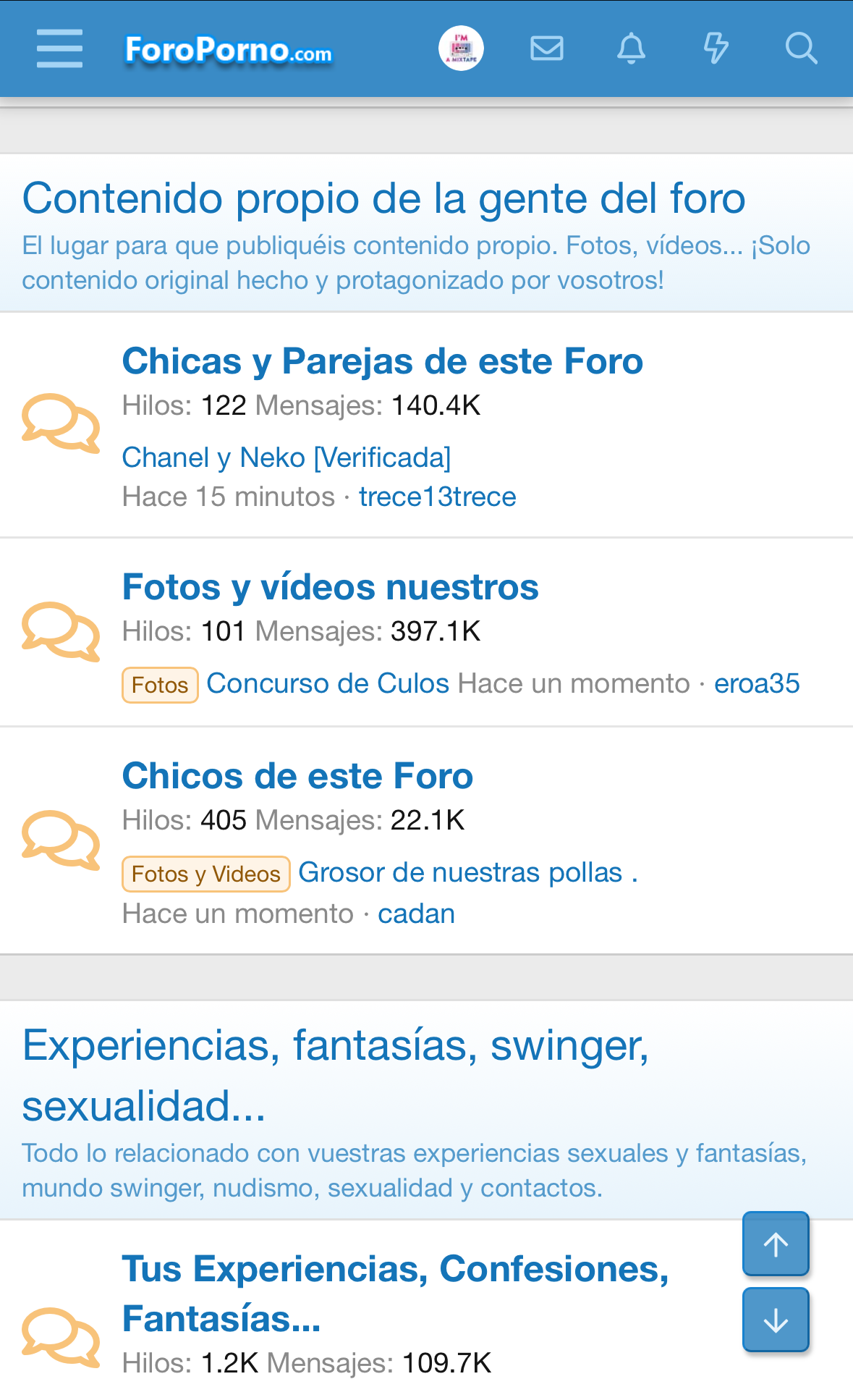
Task: Open the Concurso de Culos thread
Action: (328, 683)
